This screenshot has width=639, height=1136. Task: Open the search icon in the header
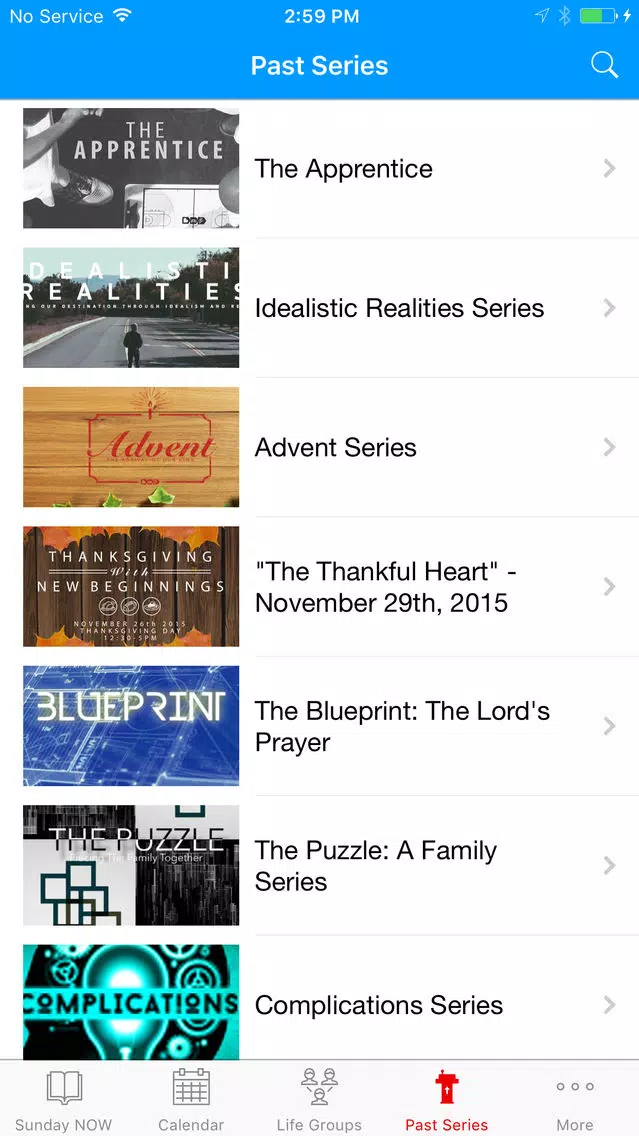point(604,65)
